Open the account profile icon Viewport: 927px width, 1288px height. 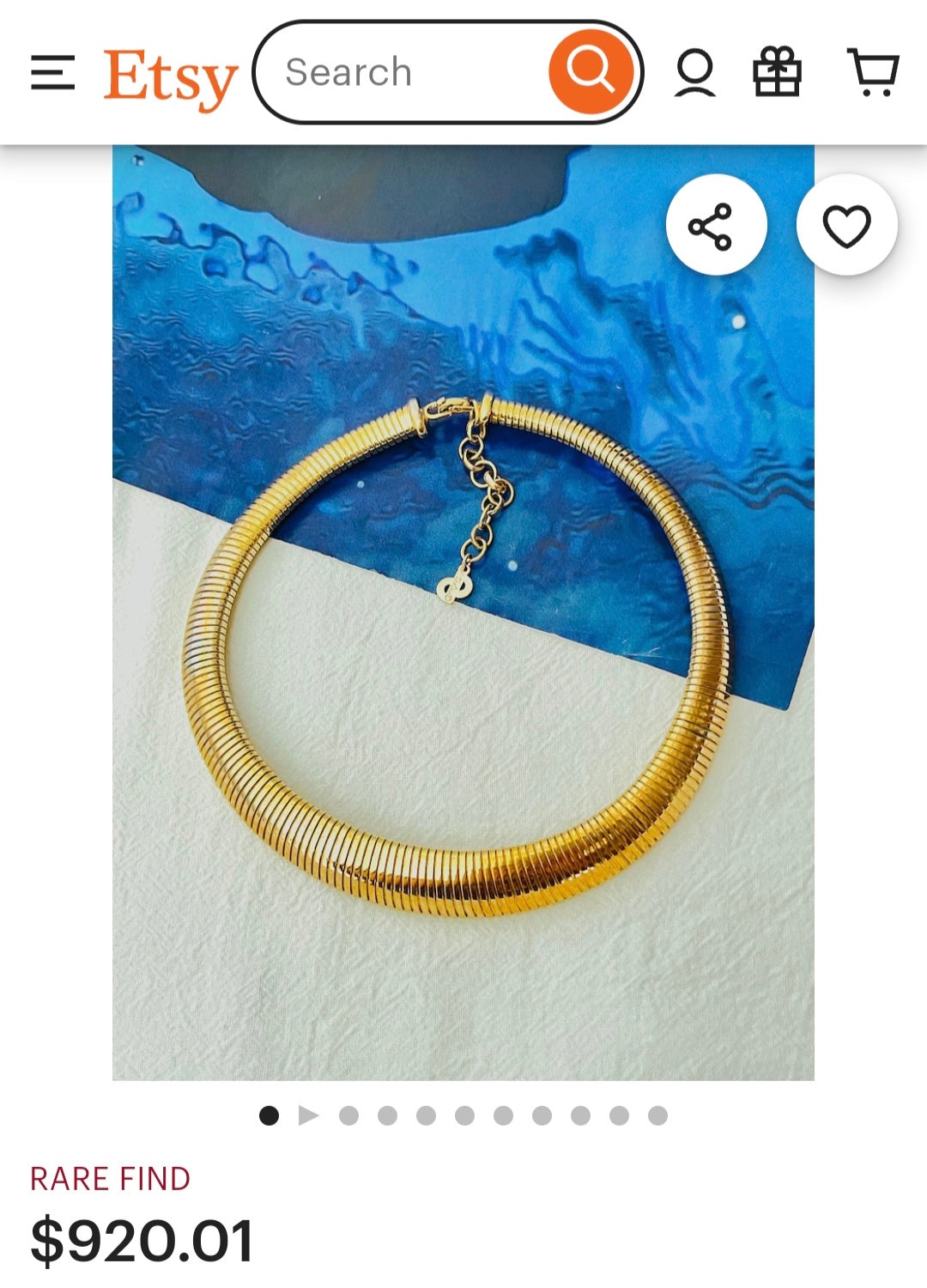coord(694,73)
